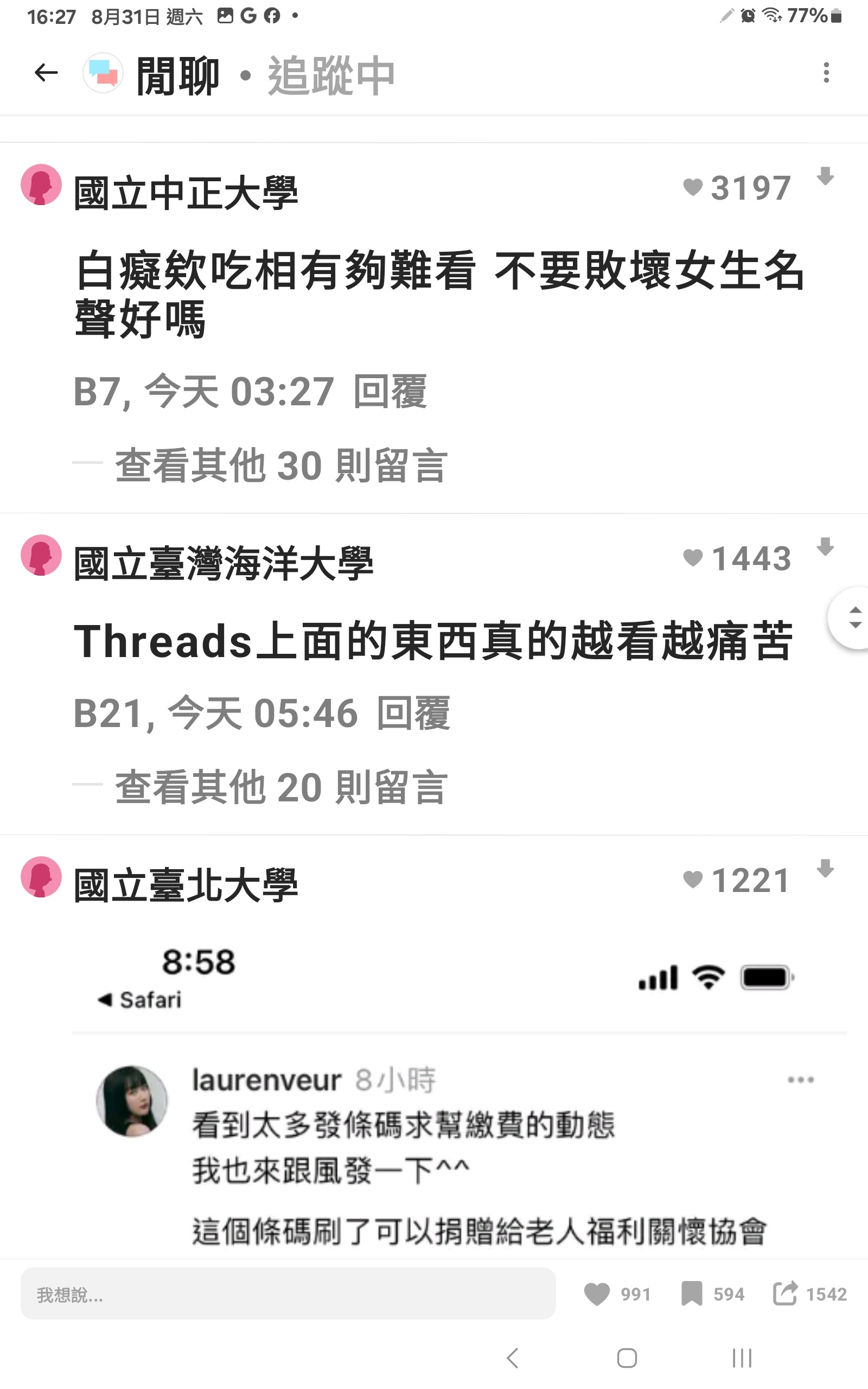
Task: Open the screenshot image in 國立臺北大學 comment
Action: (448, 1091)
